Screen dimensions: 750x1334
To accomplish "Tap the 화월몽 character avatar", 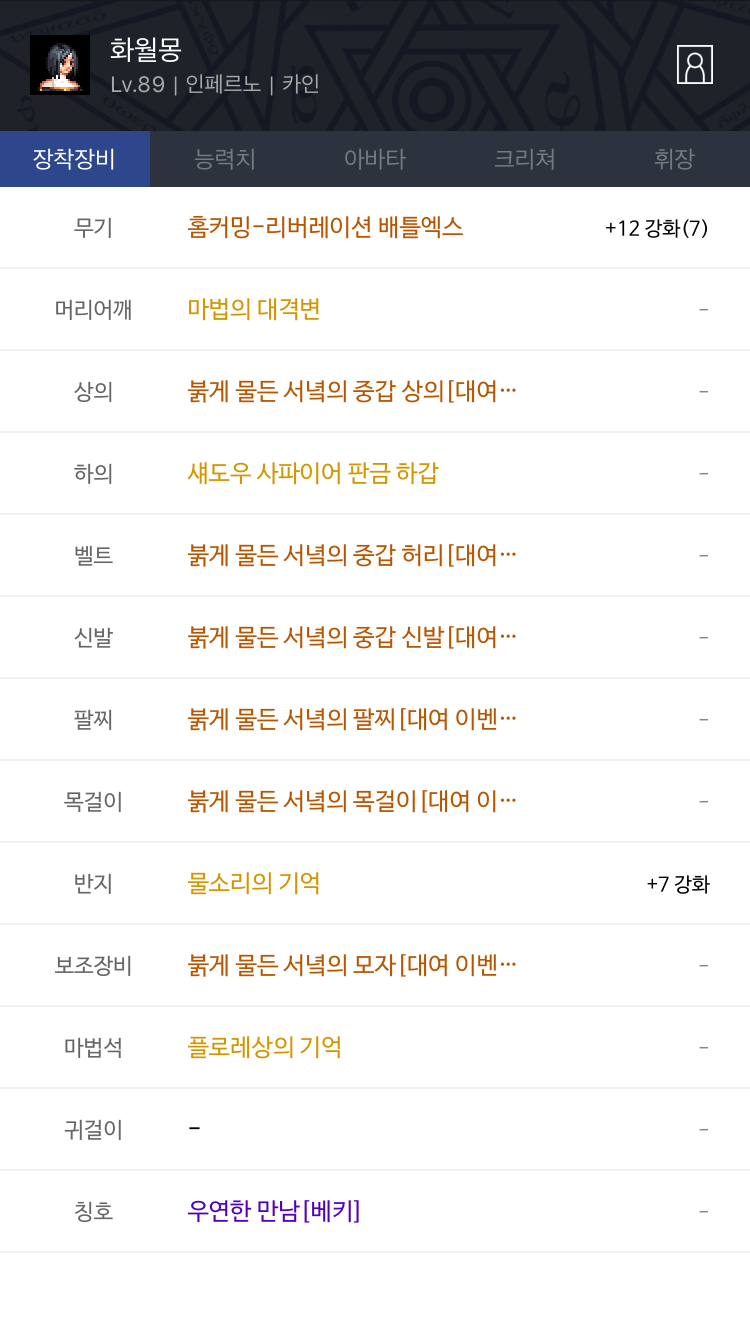I will 60,65.
